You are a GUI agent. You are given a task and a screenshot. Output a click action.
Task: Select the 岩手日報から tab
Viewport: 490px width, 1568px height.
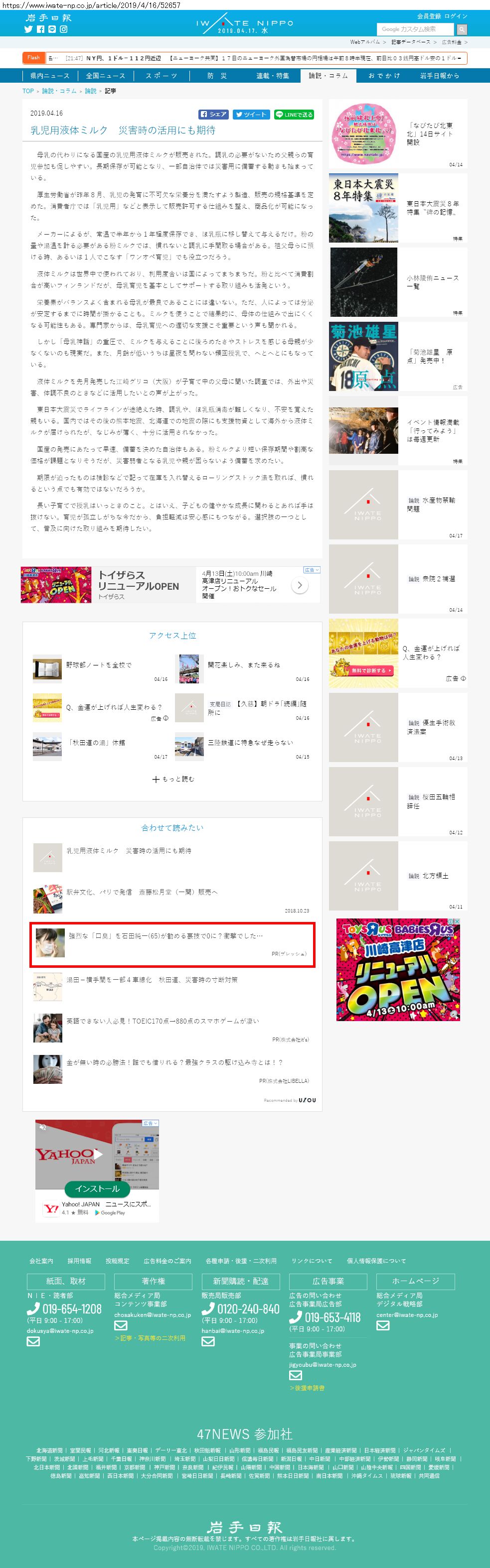click(x=439, y=76)
